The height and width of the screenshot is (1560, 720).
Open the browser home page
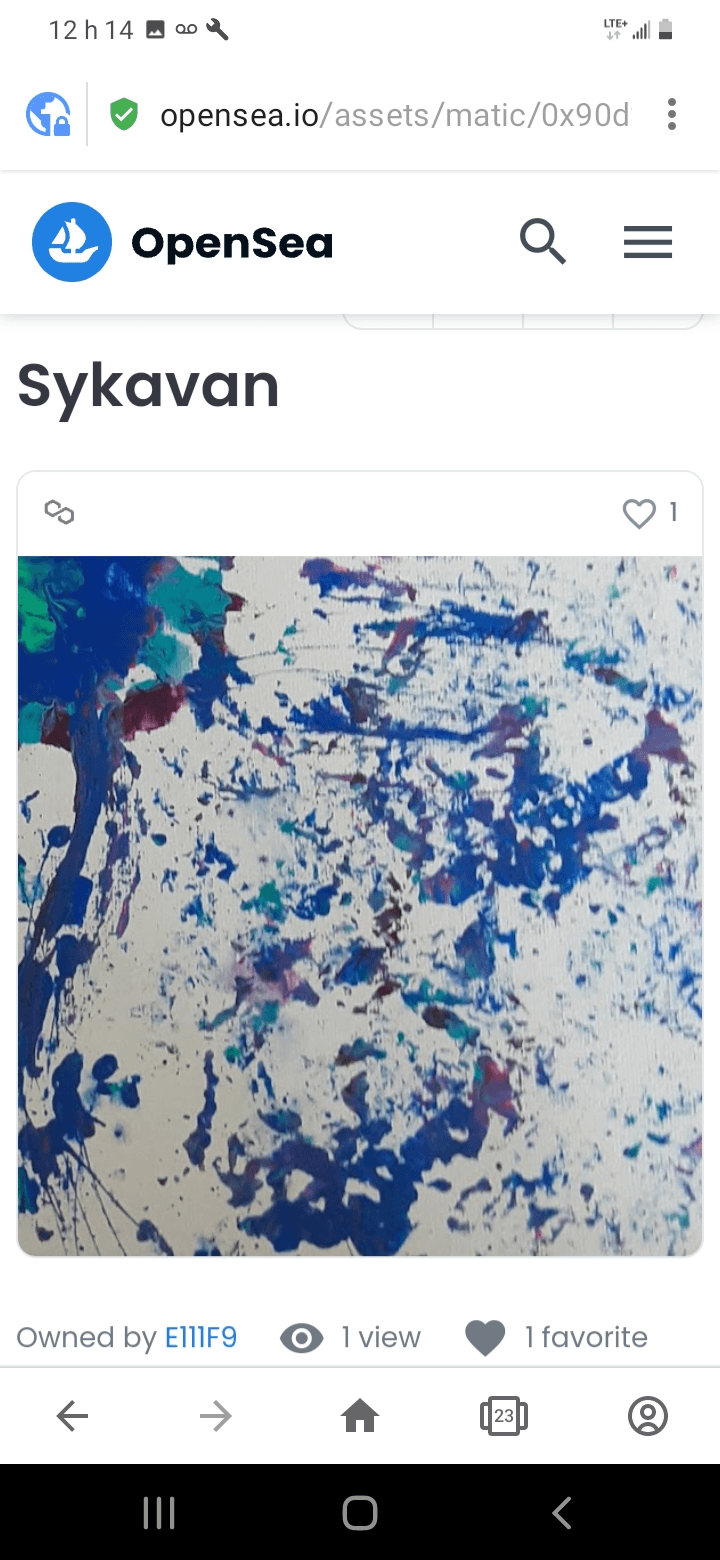[360, 1415]
